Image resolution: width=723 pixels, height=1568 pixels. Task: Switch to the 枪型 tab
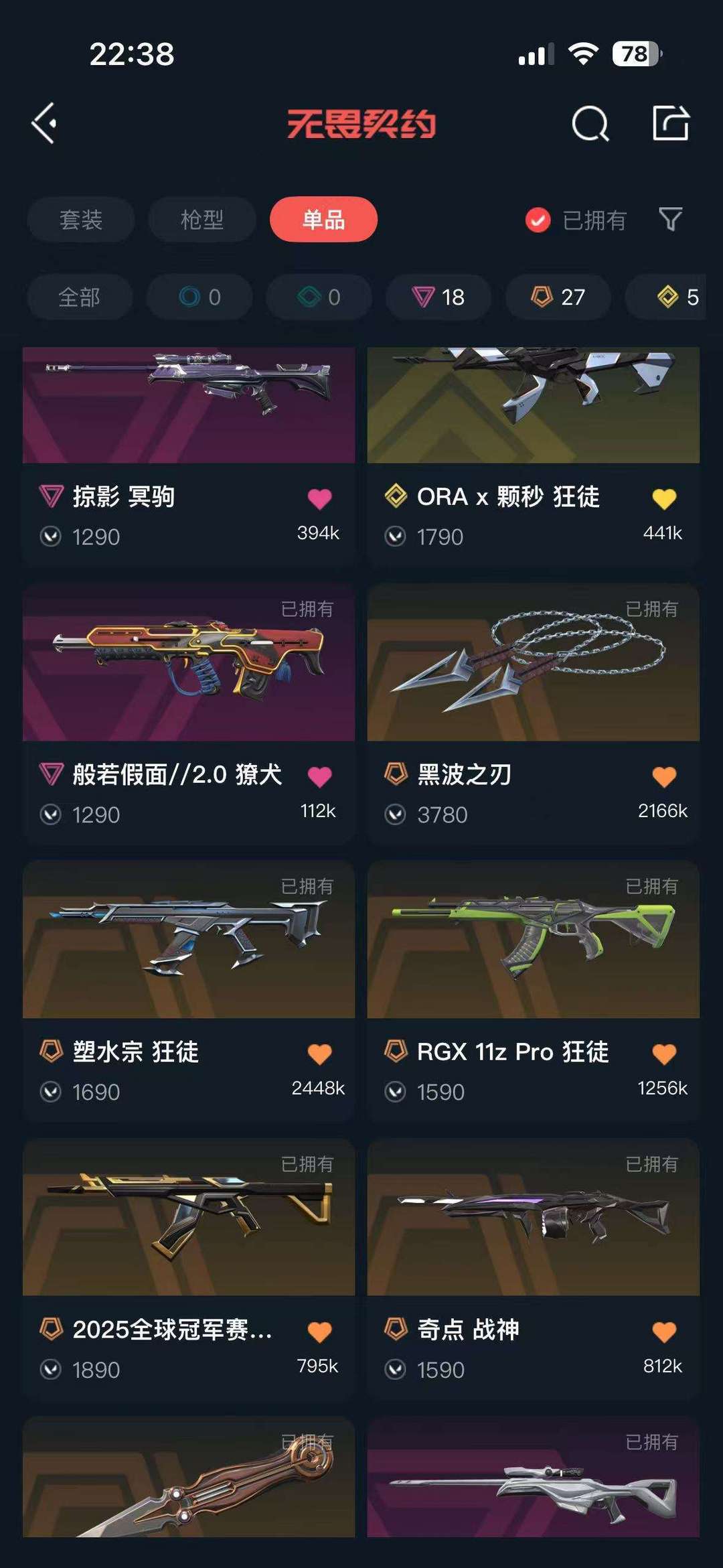click(x=202, y=220)
